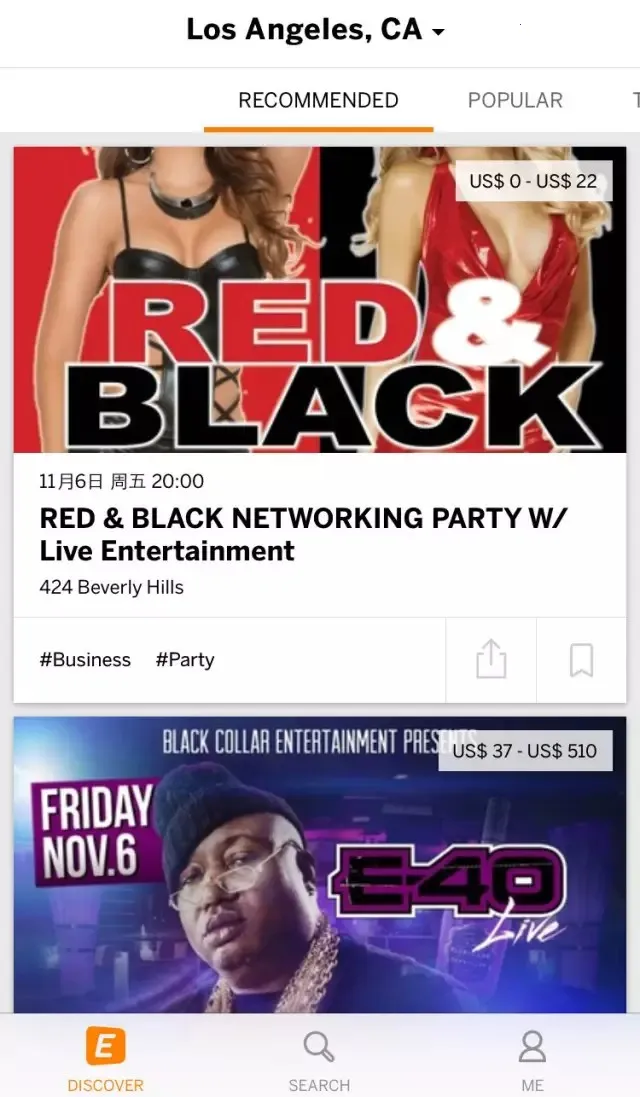640x1097 pixels.
Task: Select the Recommended tab
Action: click(x=318, y=100)
